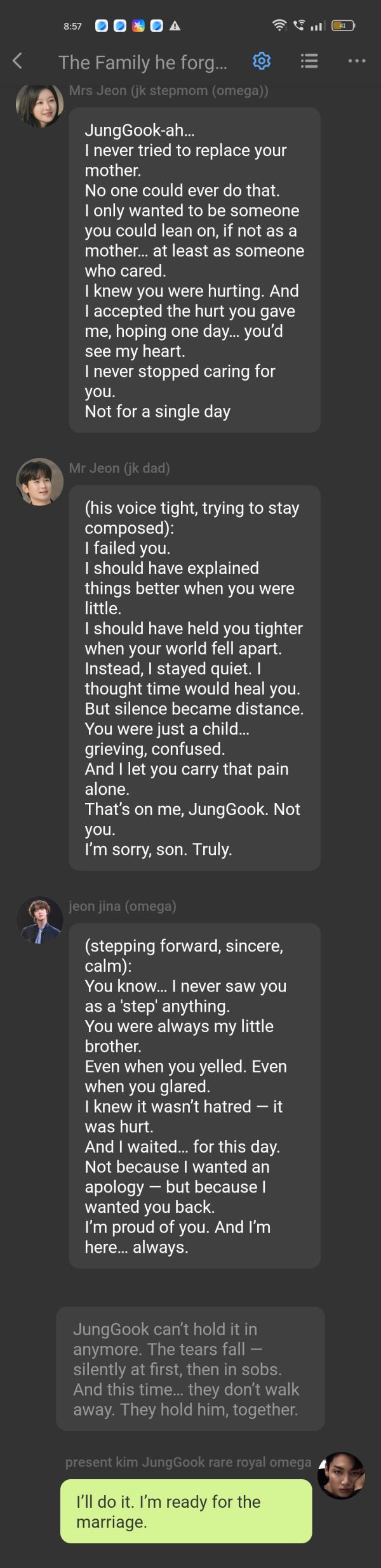381x1568 pixels.
Task: View JungGook's profile picture
Action: [x=341, y=1475]
